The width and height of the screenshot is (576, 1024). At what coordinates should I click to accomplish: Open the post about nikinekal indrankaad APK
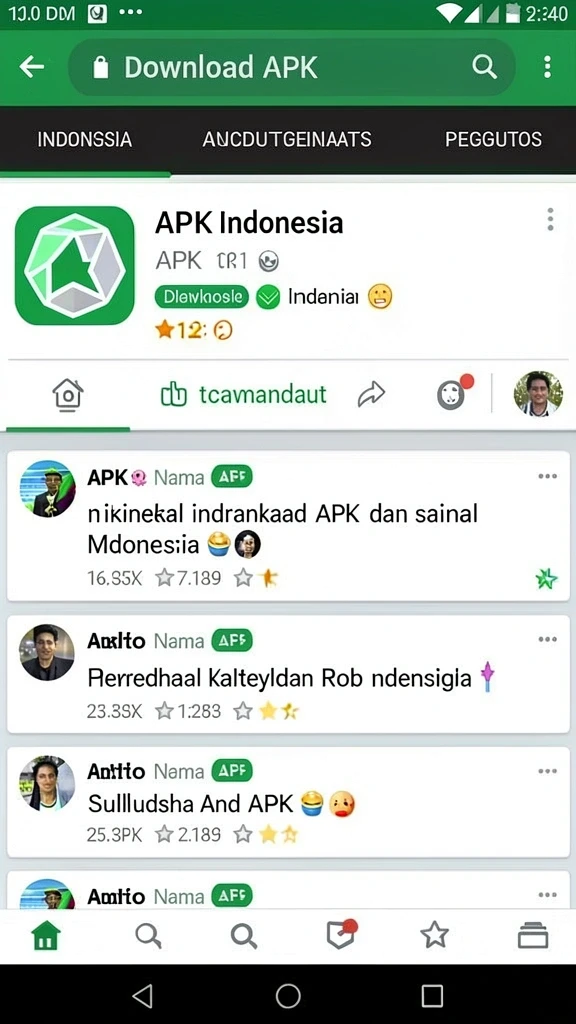pos(288,526)
